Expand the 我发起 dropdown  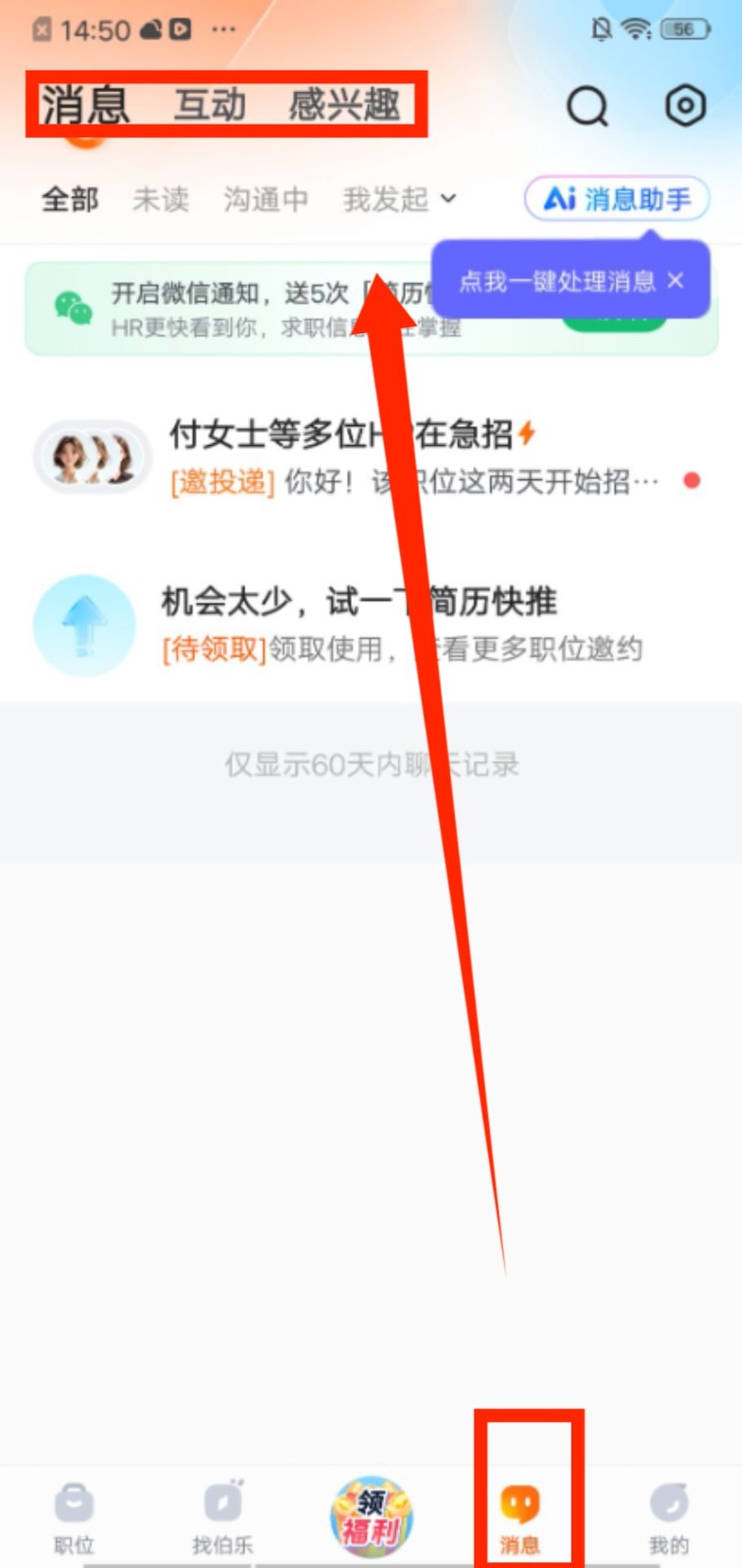click(x=399, y=200)
